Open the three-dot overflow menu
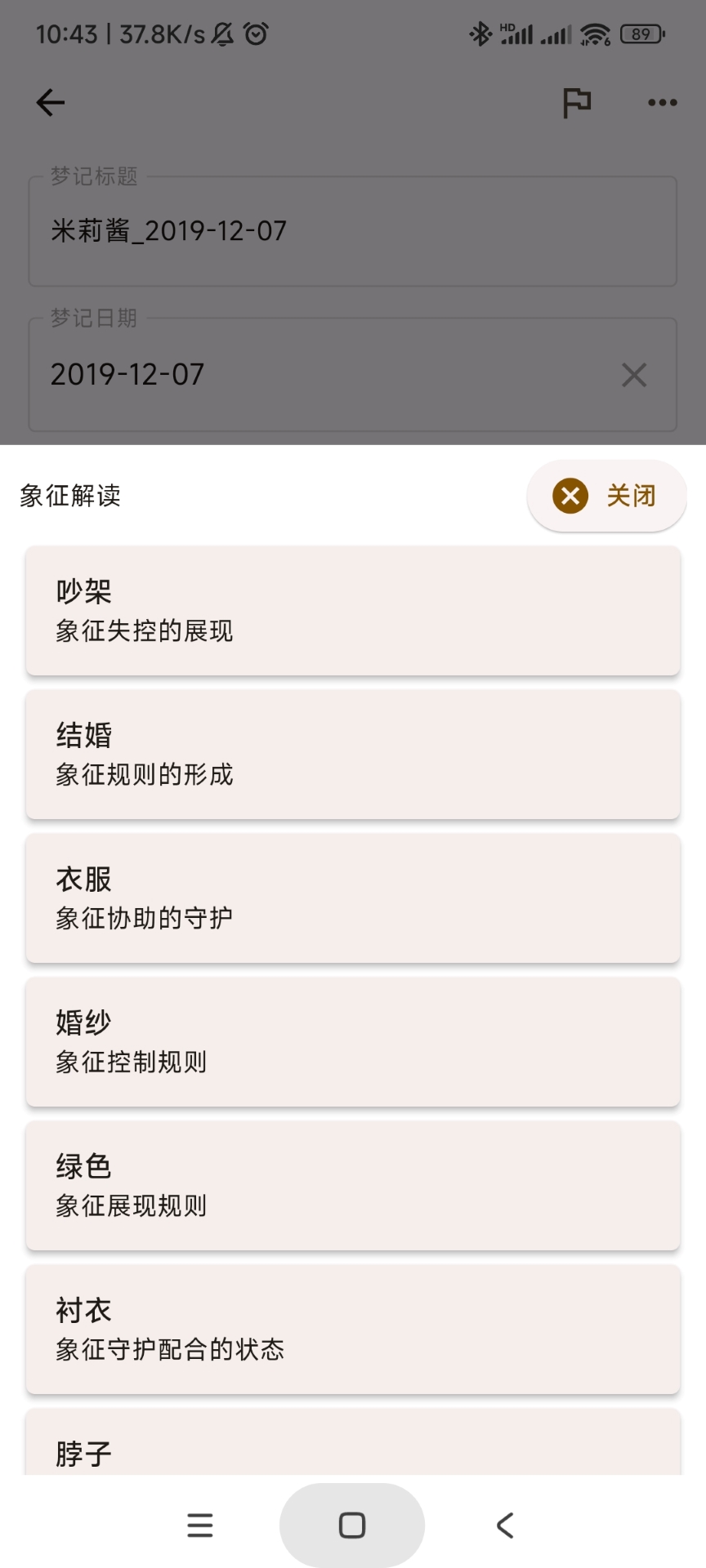 (660, 102)
